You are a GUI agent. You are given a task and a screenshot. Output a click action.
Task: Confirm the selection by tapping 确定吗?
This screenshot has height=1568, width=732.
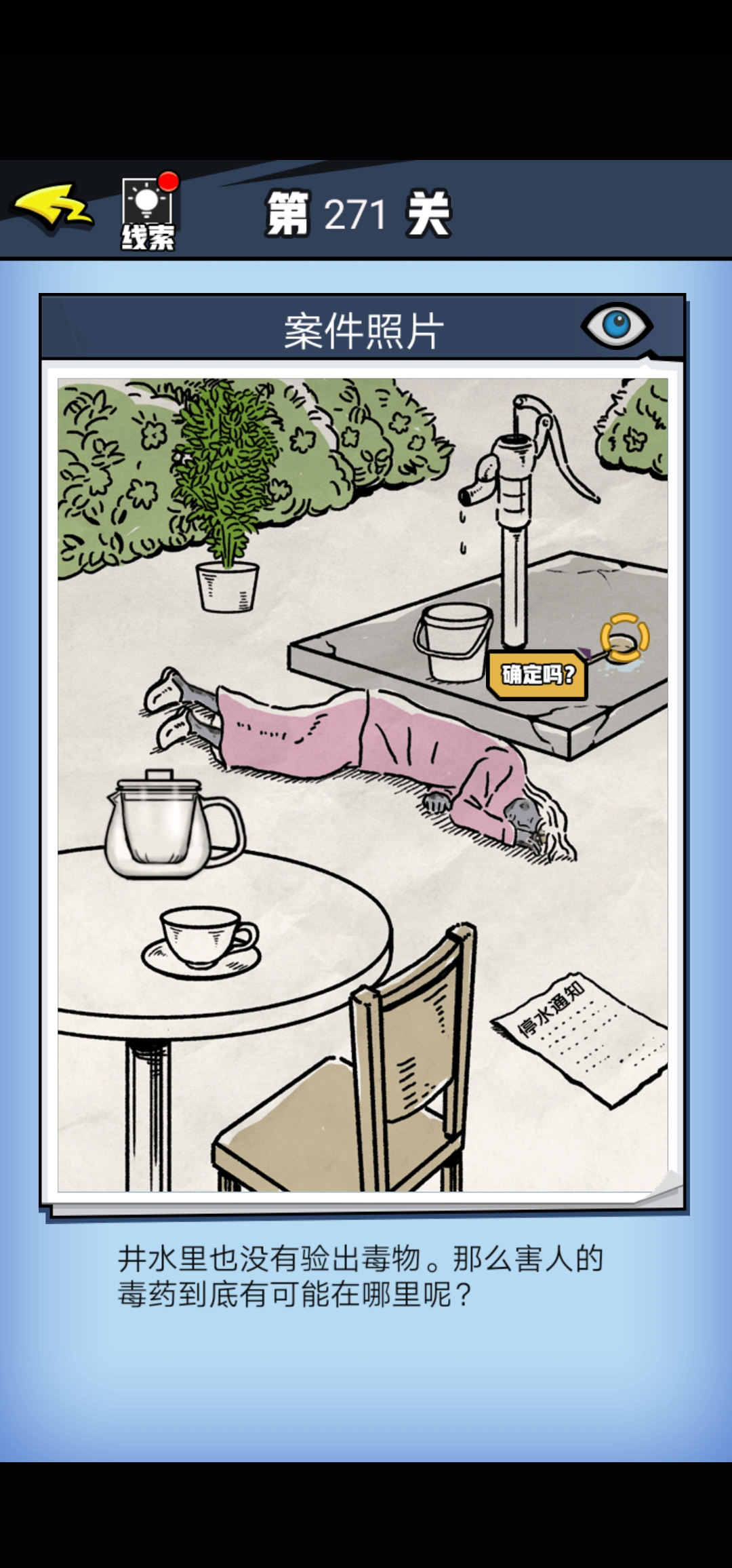pos(537,674)
